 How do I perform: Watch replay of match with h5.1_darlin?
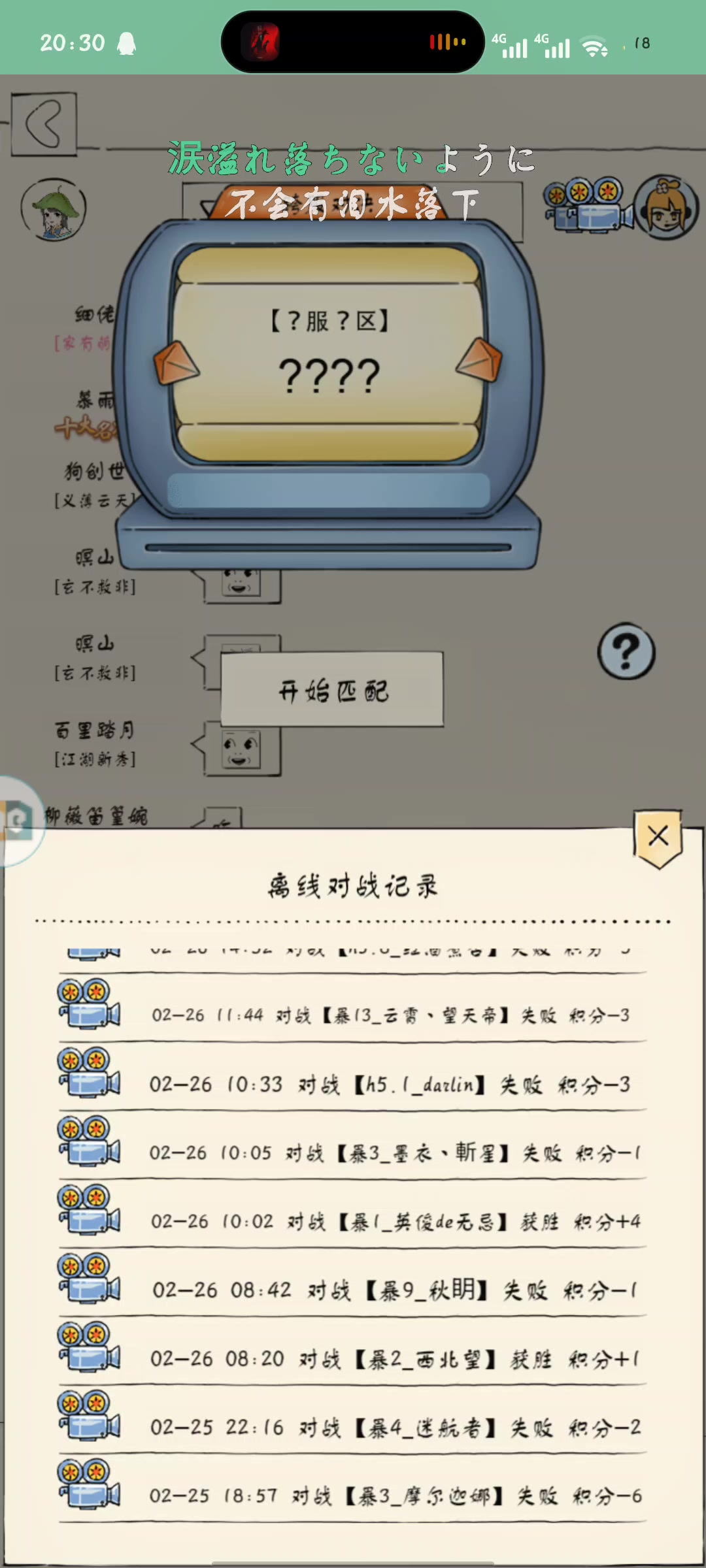click(90, 1073)
